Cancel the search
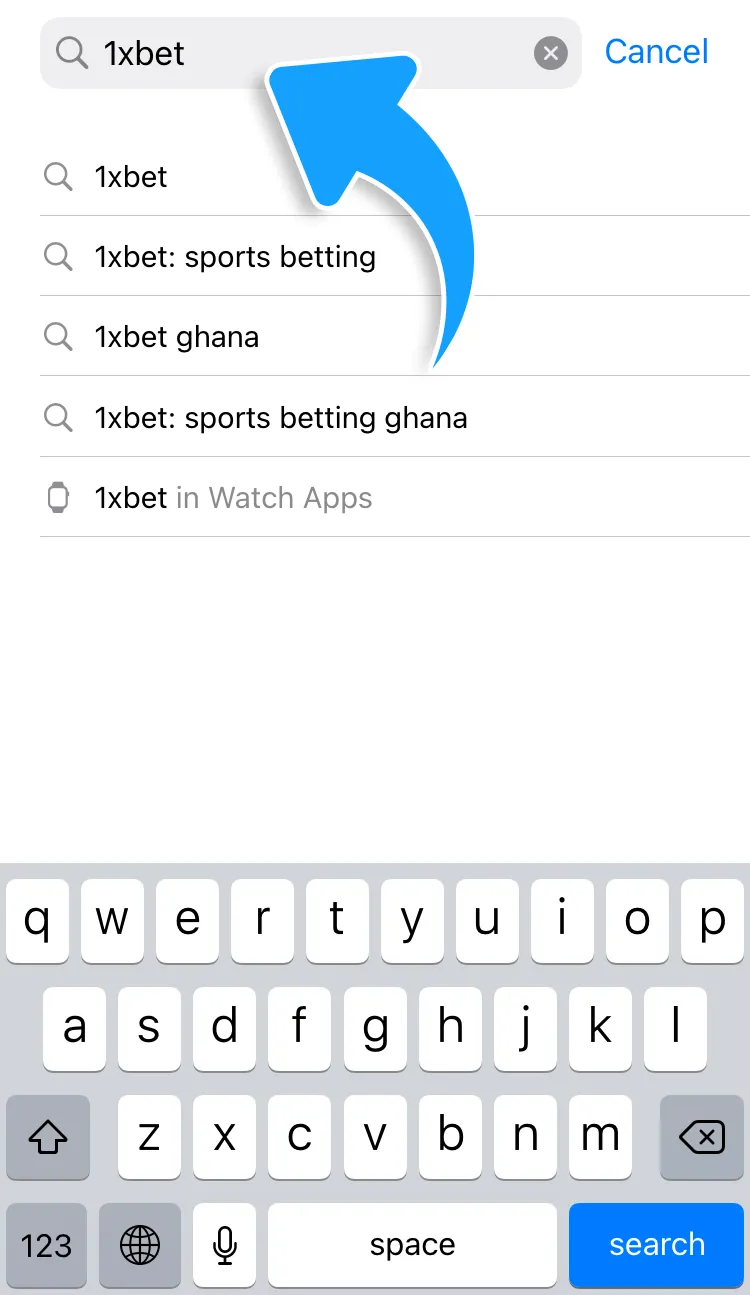This screenshot has height=1295, width=750. (656, 52)
